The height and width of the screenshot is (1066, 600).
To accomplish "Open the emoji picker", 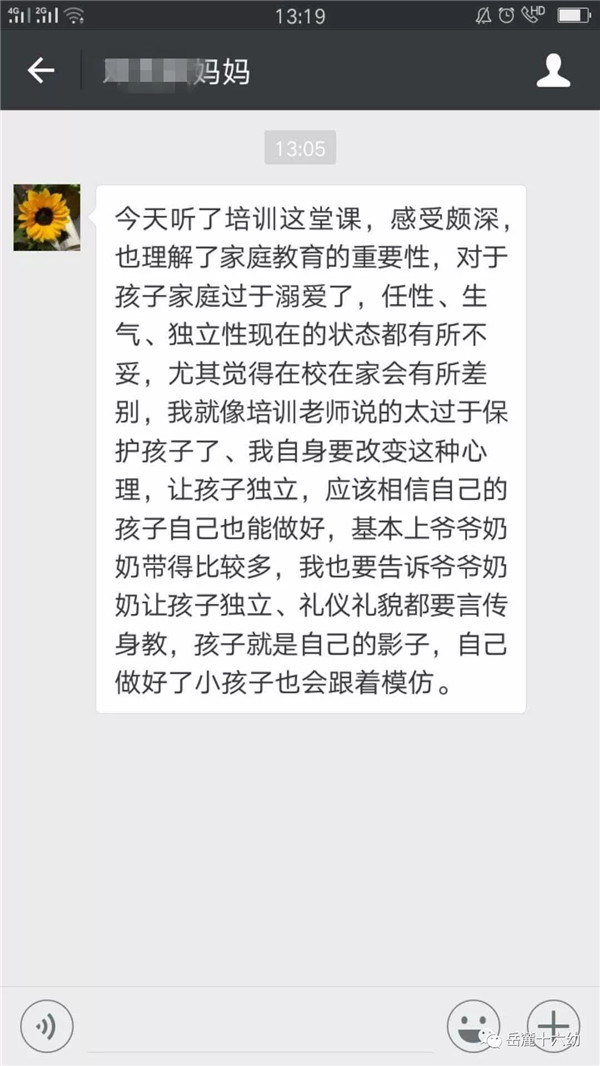I will coord(473,1026).
